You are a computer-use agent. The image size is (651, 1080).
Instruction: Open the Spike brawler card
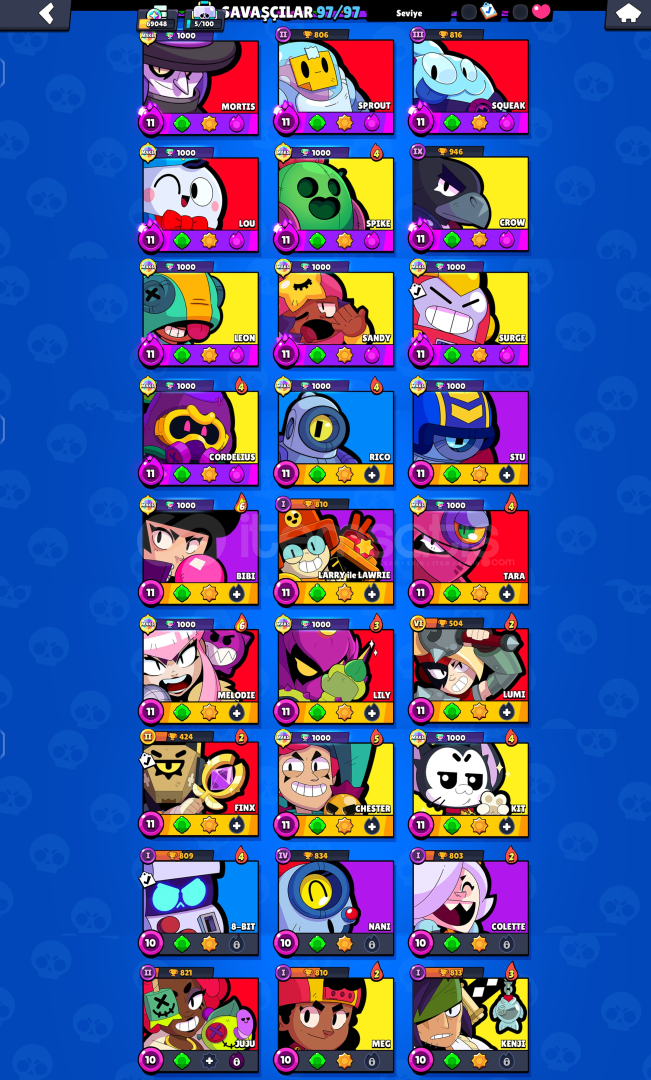336,193
